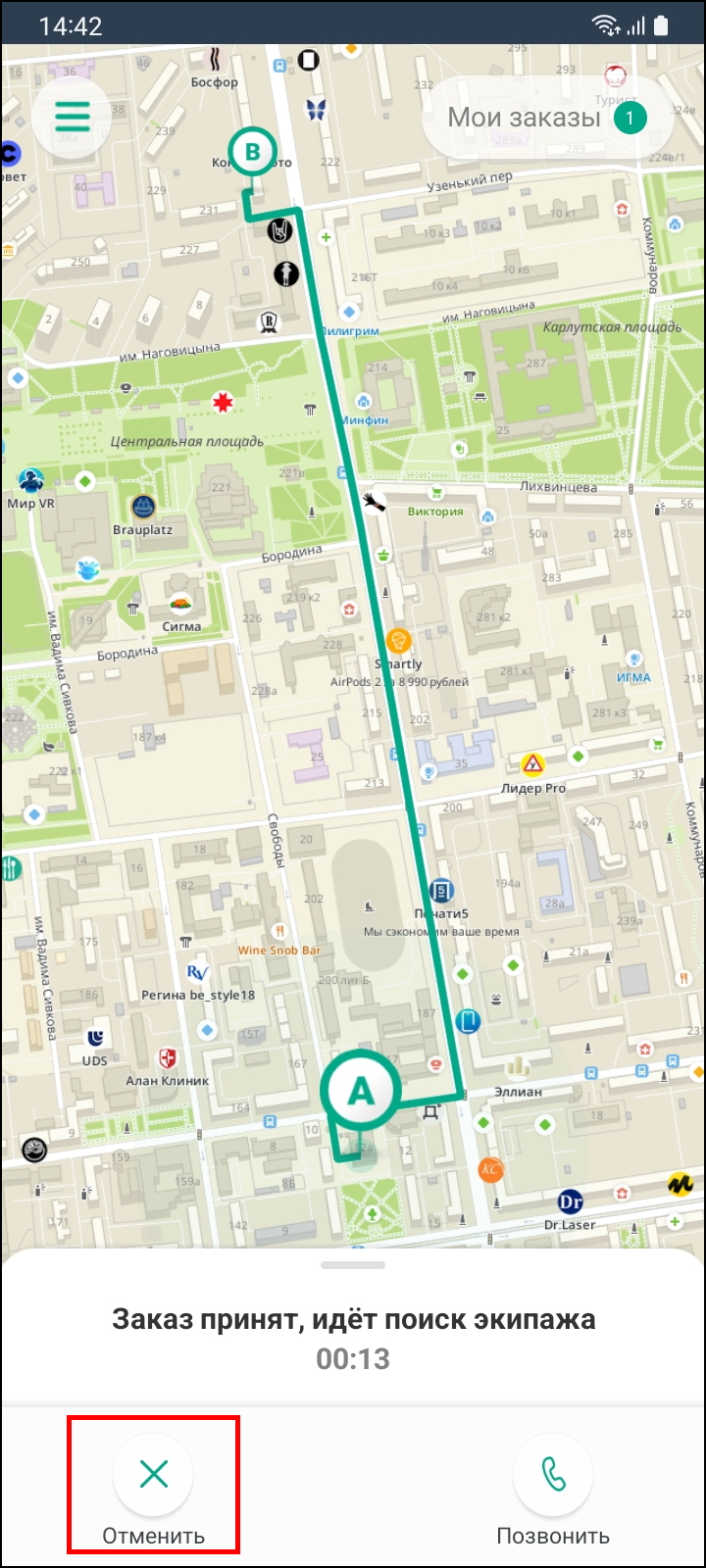Tap the Лидер Pro map marker
Screen dimensions: 706x1568
pos(532,764)
